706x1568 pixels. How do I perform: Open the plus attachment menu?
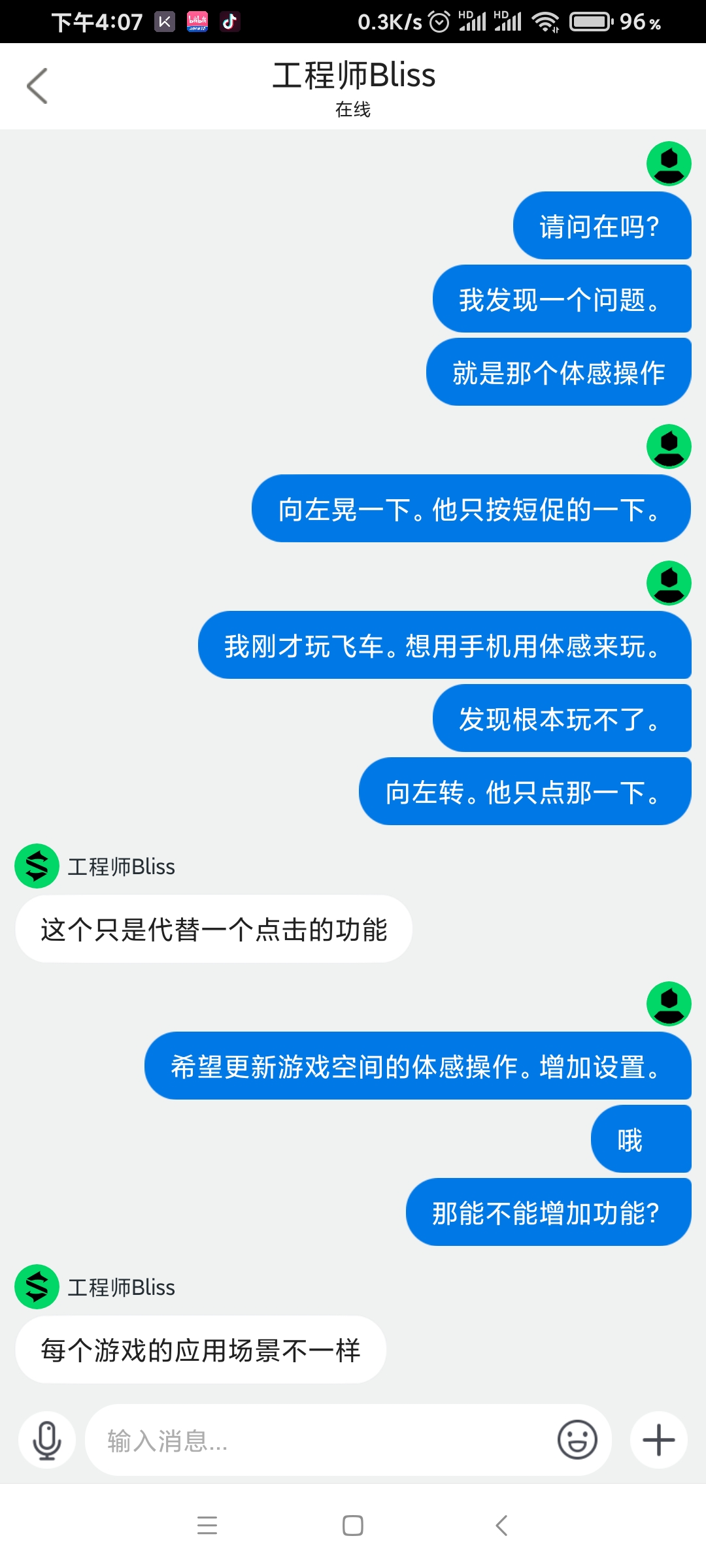click(659, 1440)
